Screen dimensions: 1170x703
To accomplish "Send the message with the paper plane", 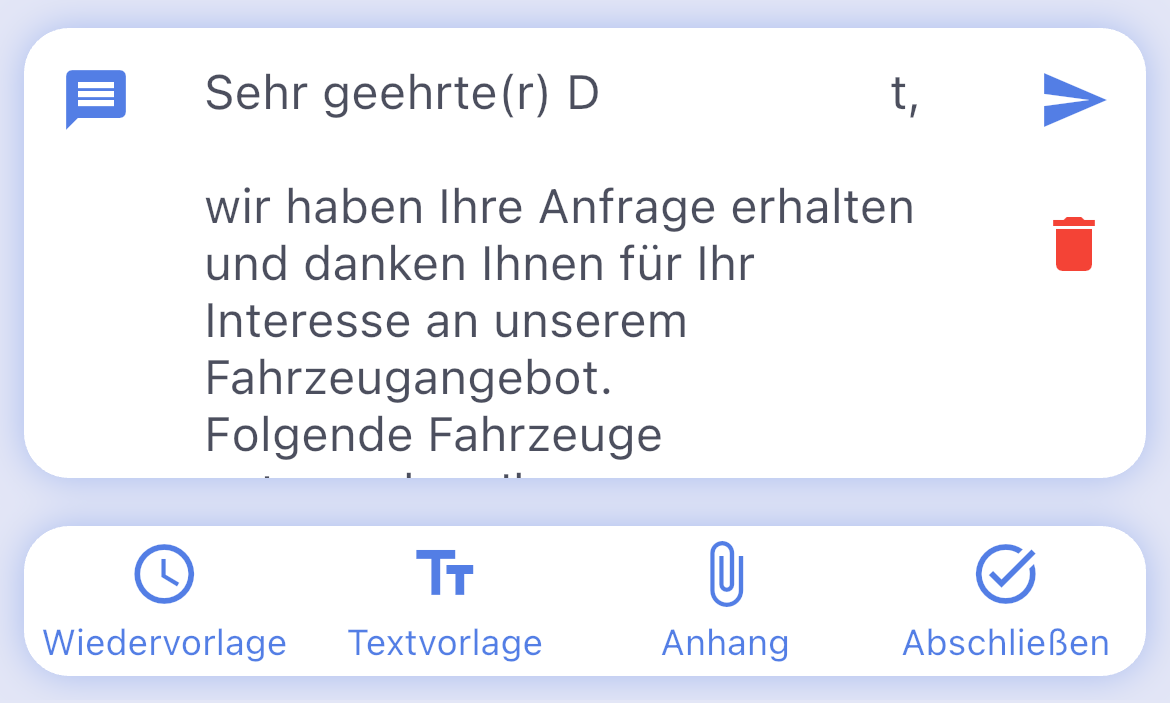I will click(x=1074, y=100).
